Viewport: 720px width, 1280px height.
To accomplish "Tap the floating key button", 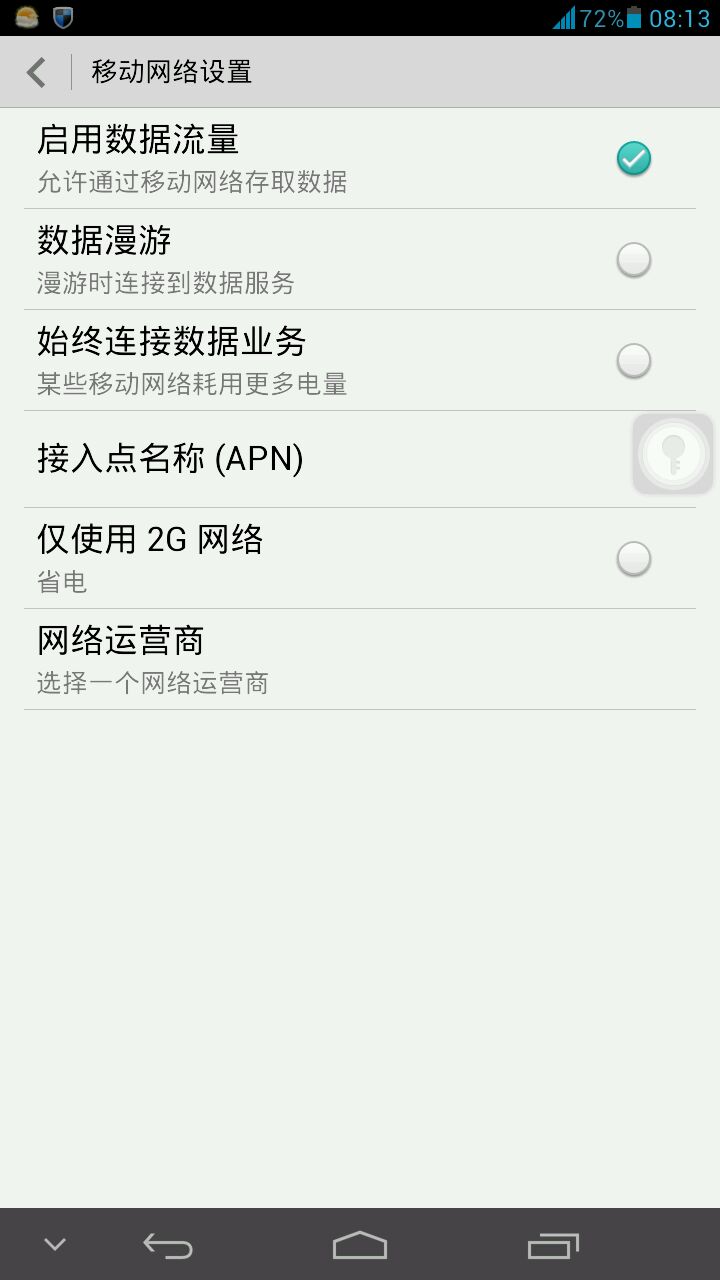I will 673,454.
